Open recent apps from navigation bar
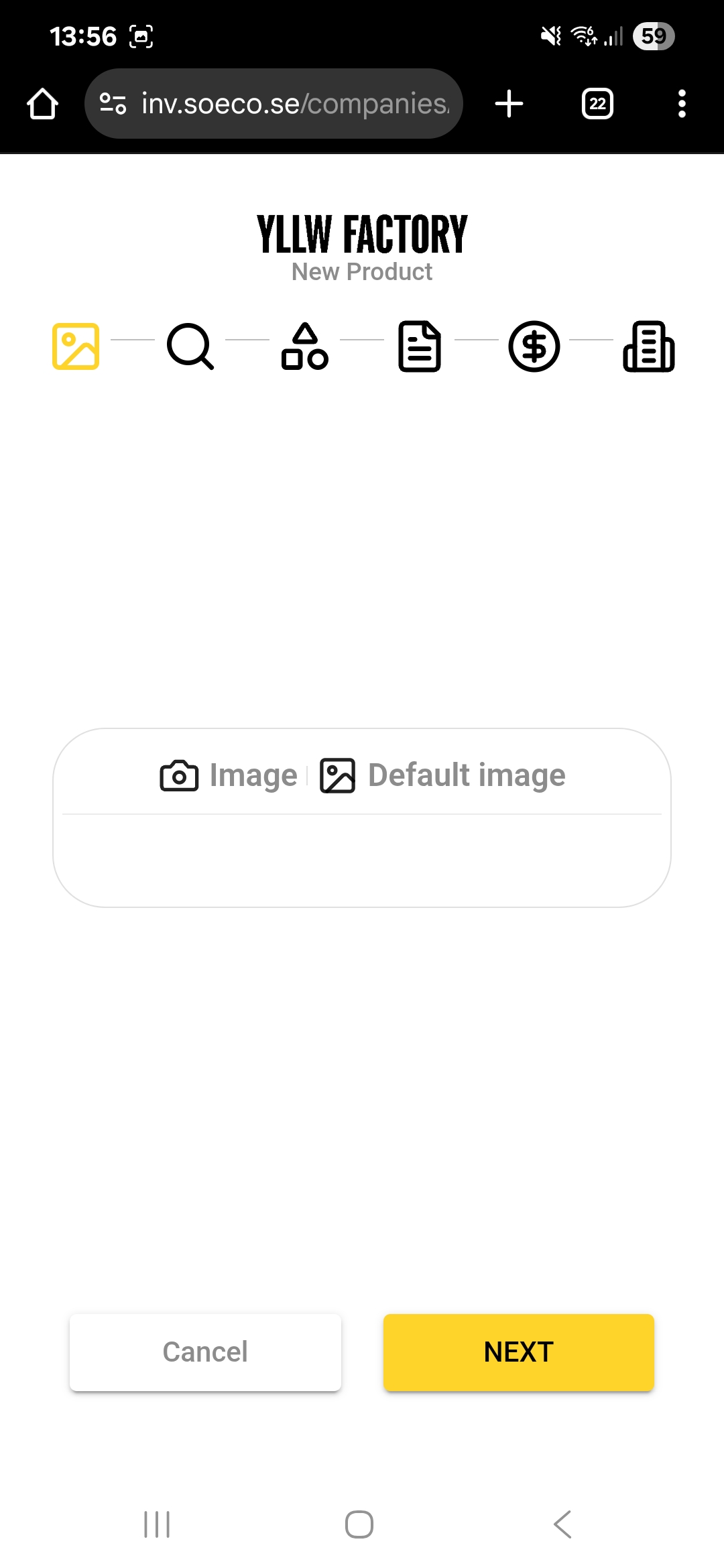The image size is (724, 1568). tap(157, 1524)
